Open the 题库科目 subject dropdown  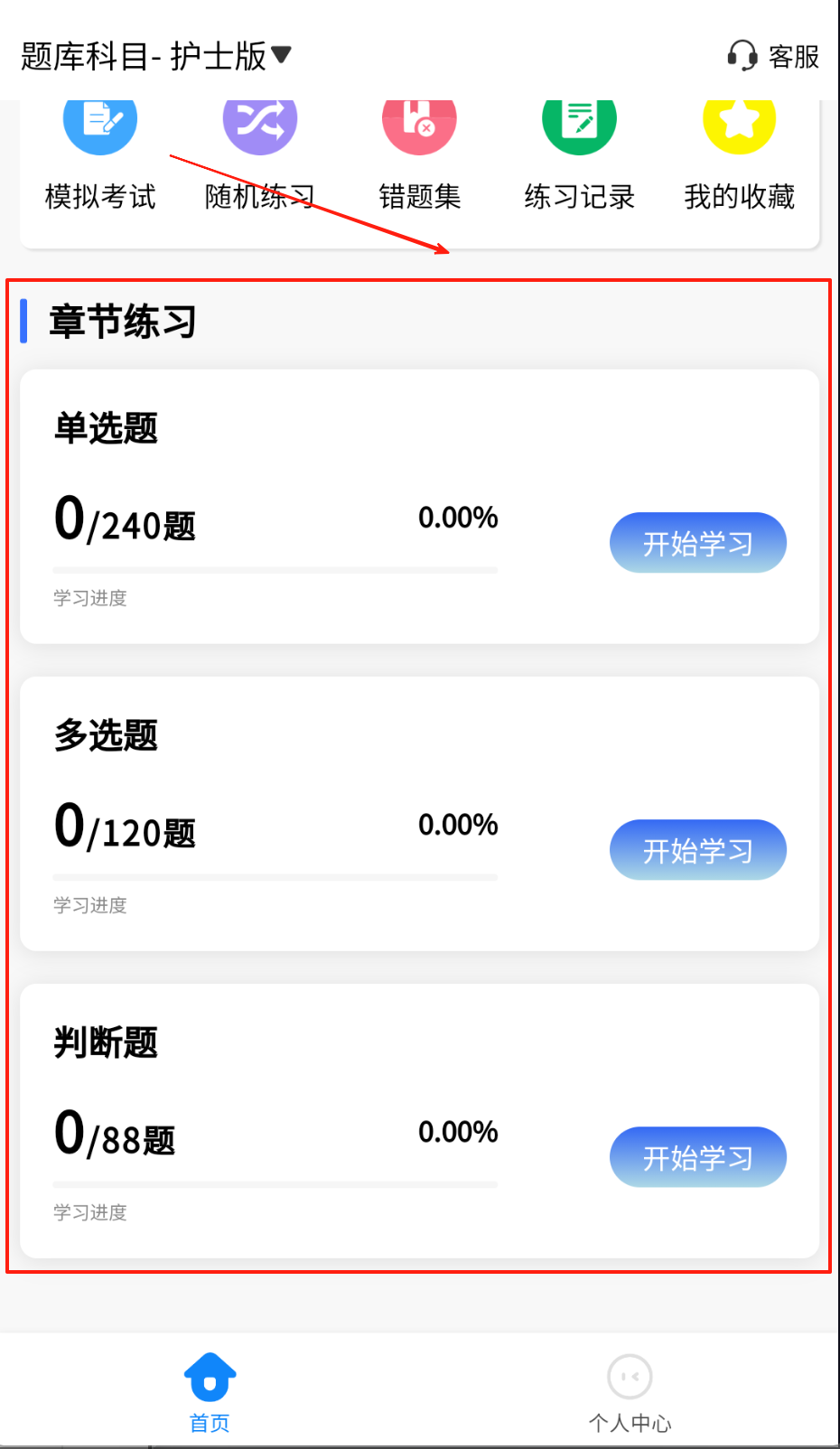[155, 56]
